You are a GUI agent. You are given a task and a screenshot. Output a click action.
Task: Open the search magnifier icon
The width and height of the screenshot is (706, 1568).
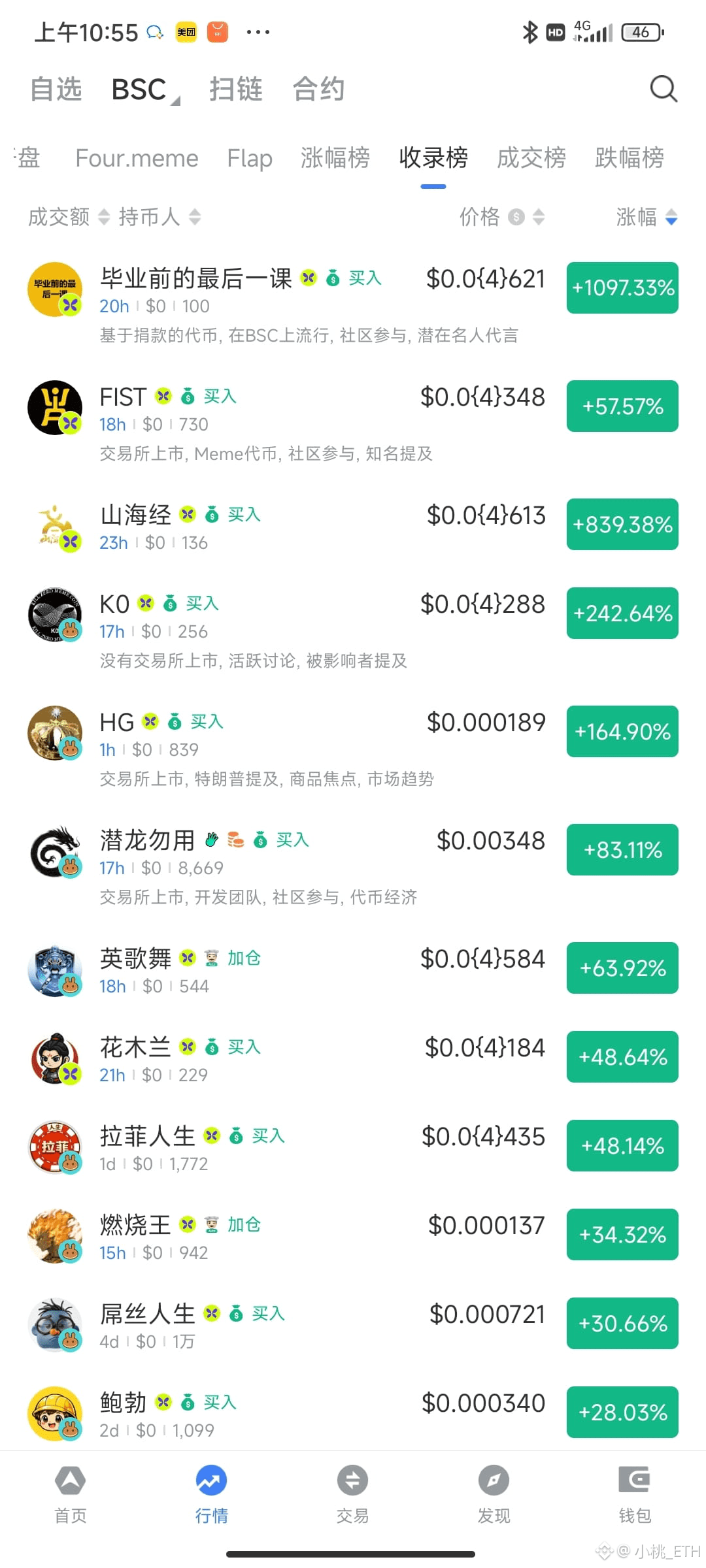pyautogui.click(x=663, y=89)
